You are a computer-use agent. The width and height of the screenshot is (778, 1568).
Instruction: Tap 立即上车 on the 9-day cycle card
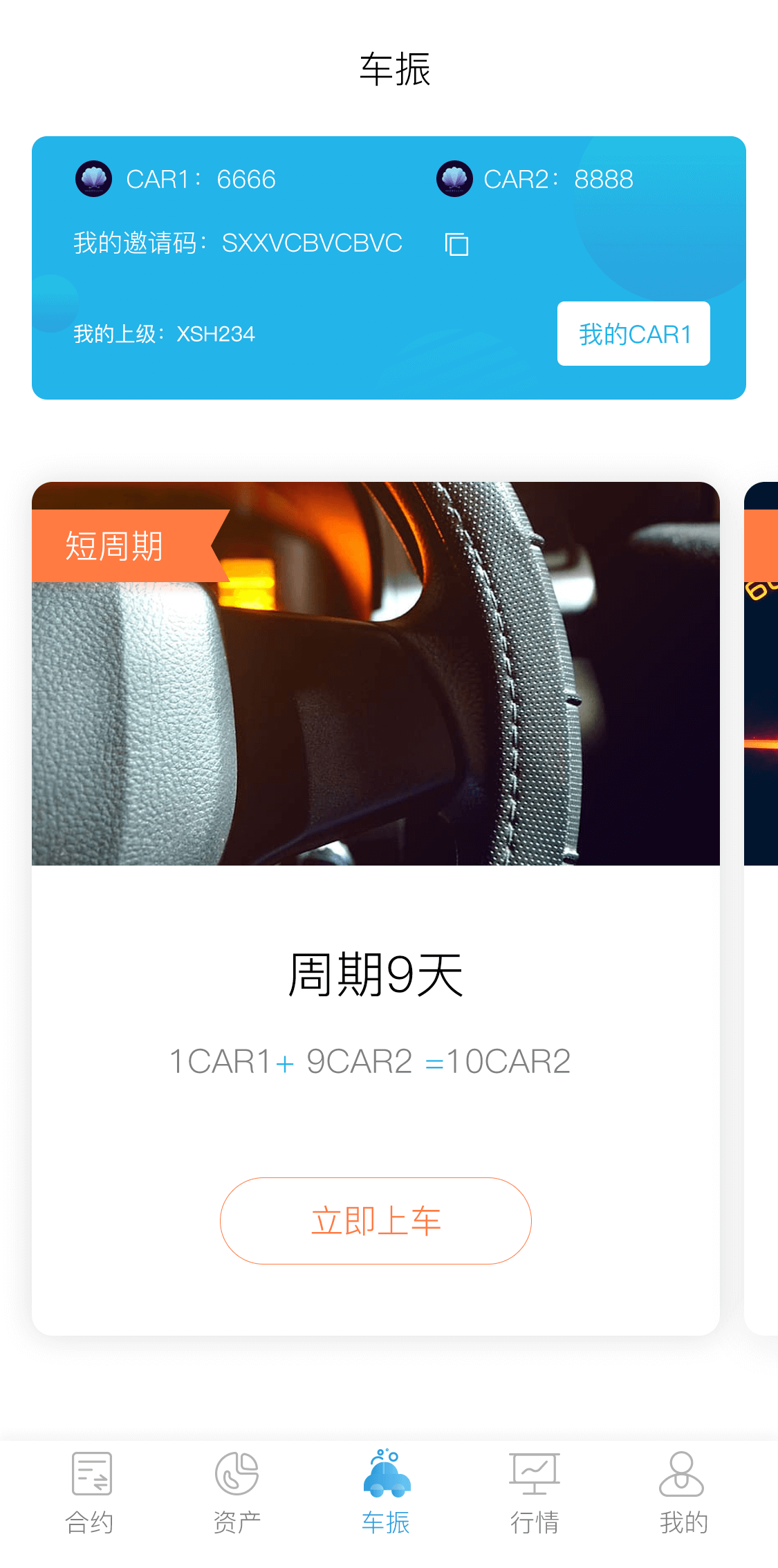(x=376, y=1221)
